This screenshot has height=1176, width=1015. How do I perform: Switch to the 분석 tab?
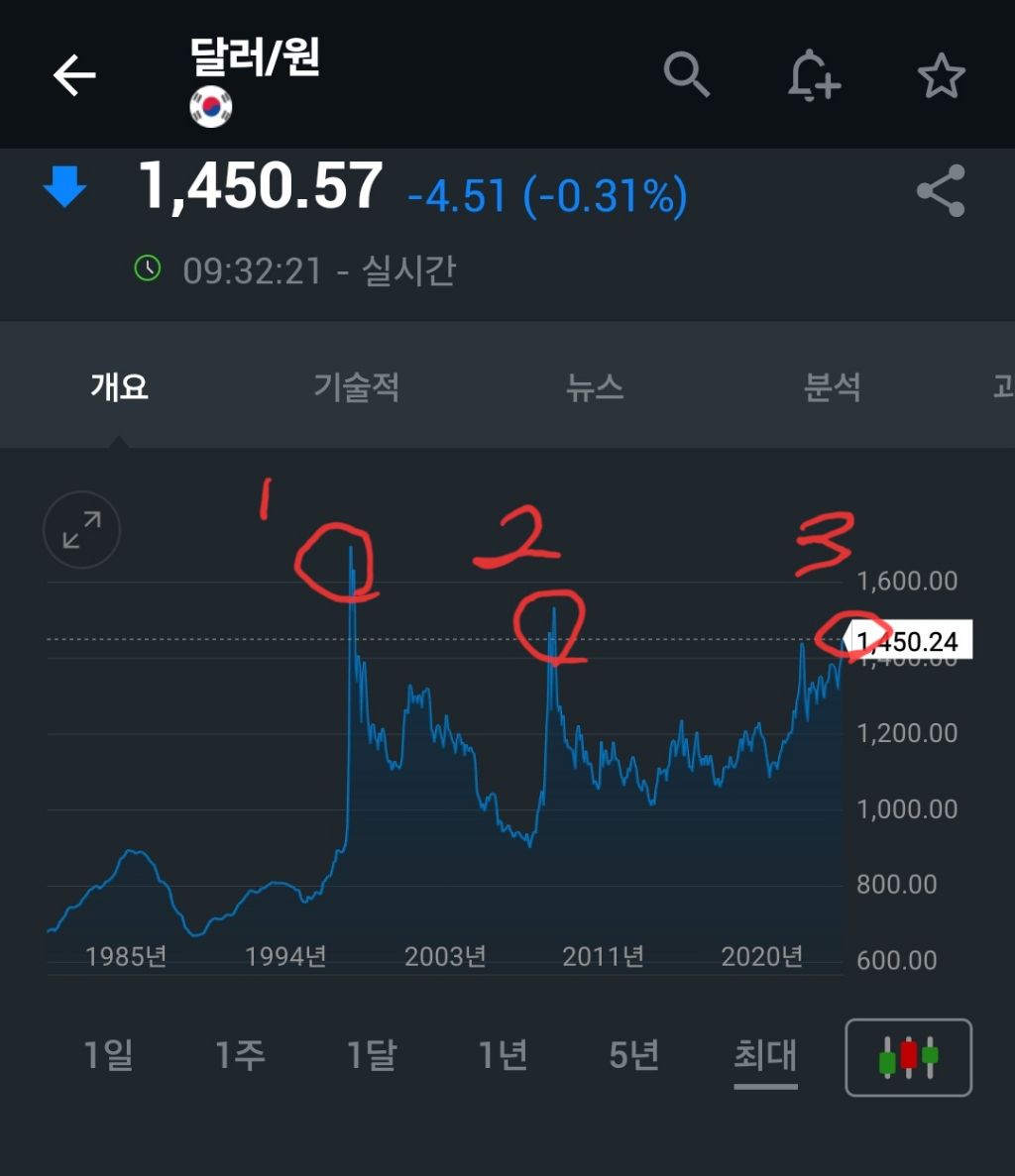[x=832, y=385]
